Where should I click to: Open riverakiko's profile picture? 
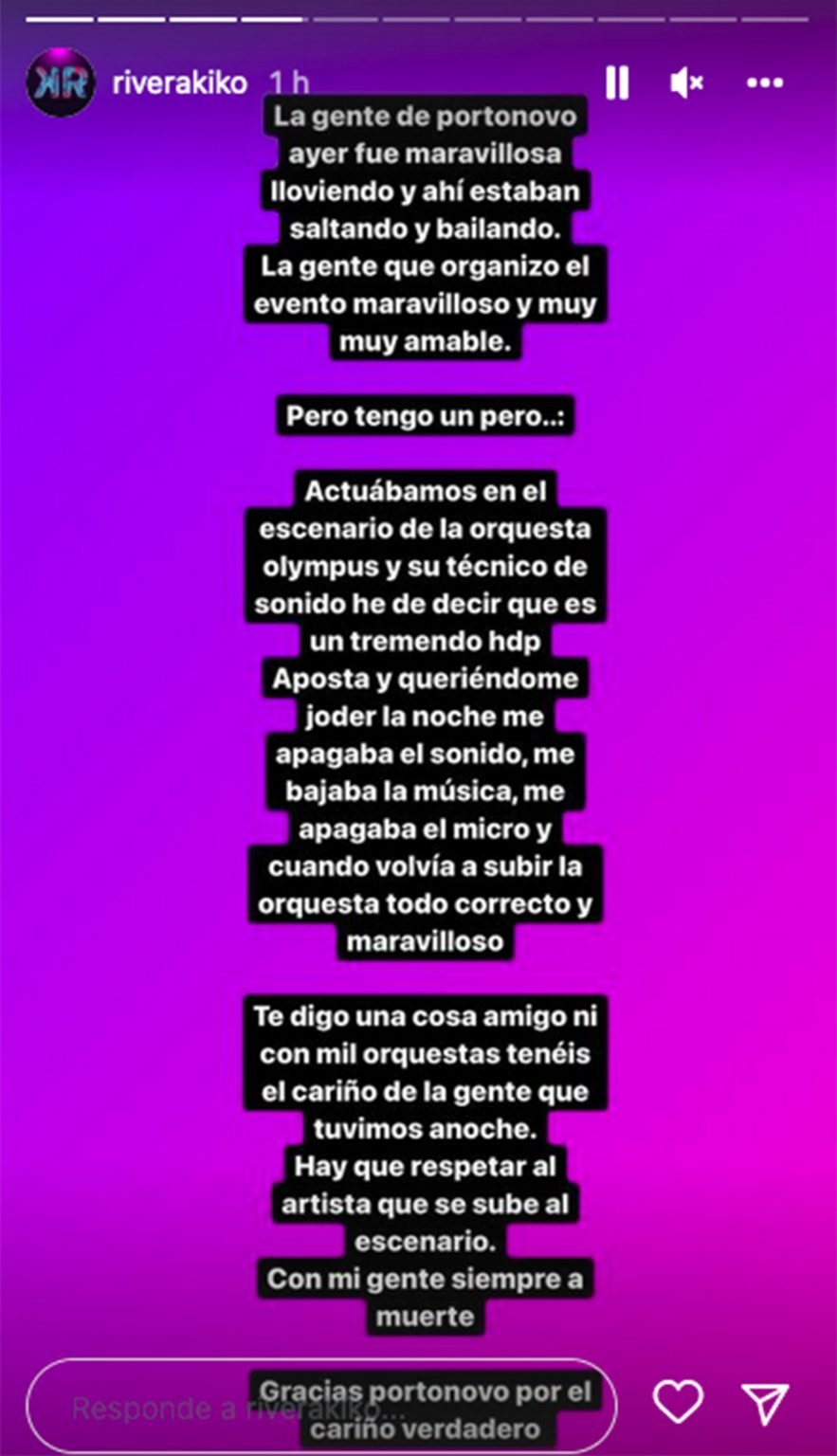point(61,82)
